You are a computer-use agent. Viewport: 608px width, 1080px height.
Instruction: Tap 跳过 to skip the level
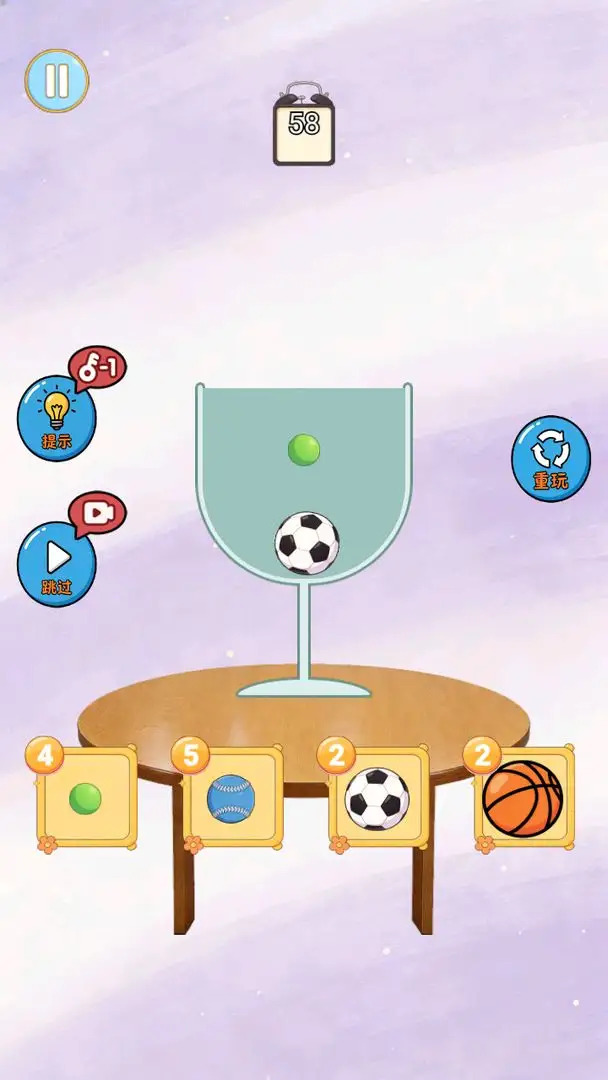click(x=57, y=563)
